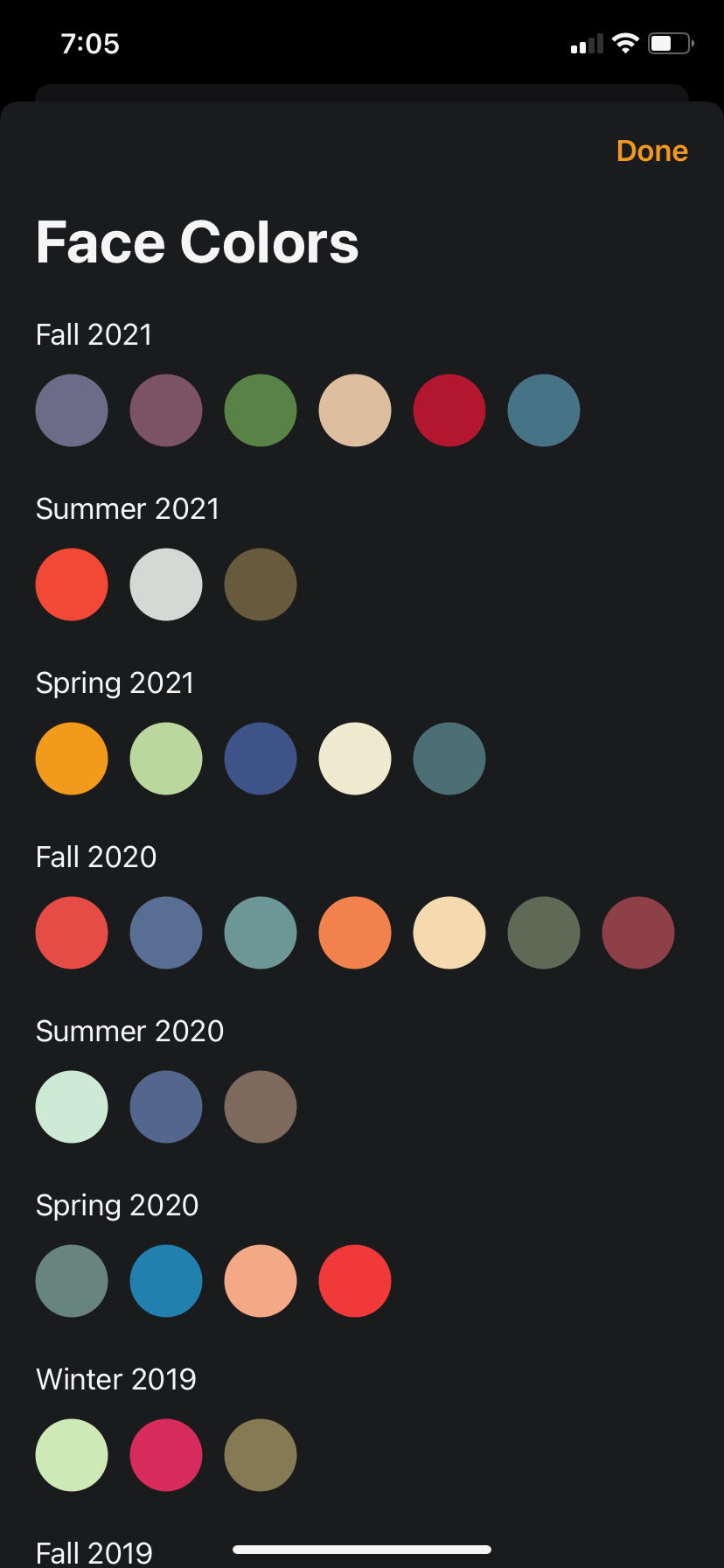Choose the olive brown color in Summer 2021

click(261, 584)
